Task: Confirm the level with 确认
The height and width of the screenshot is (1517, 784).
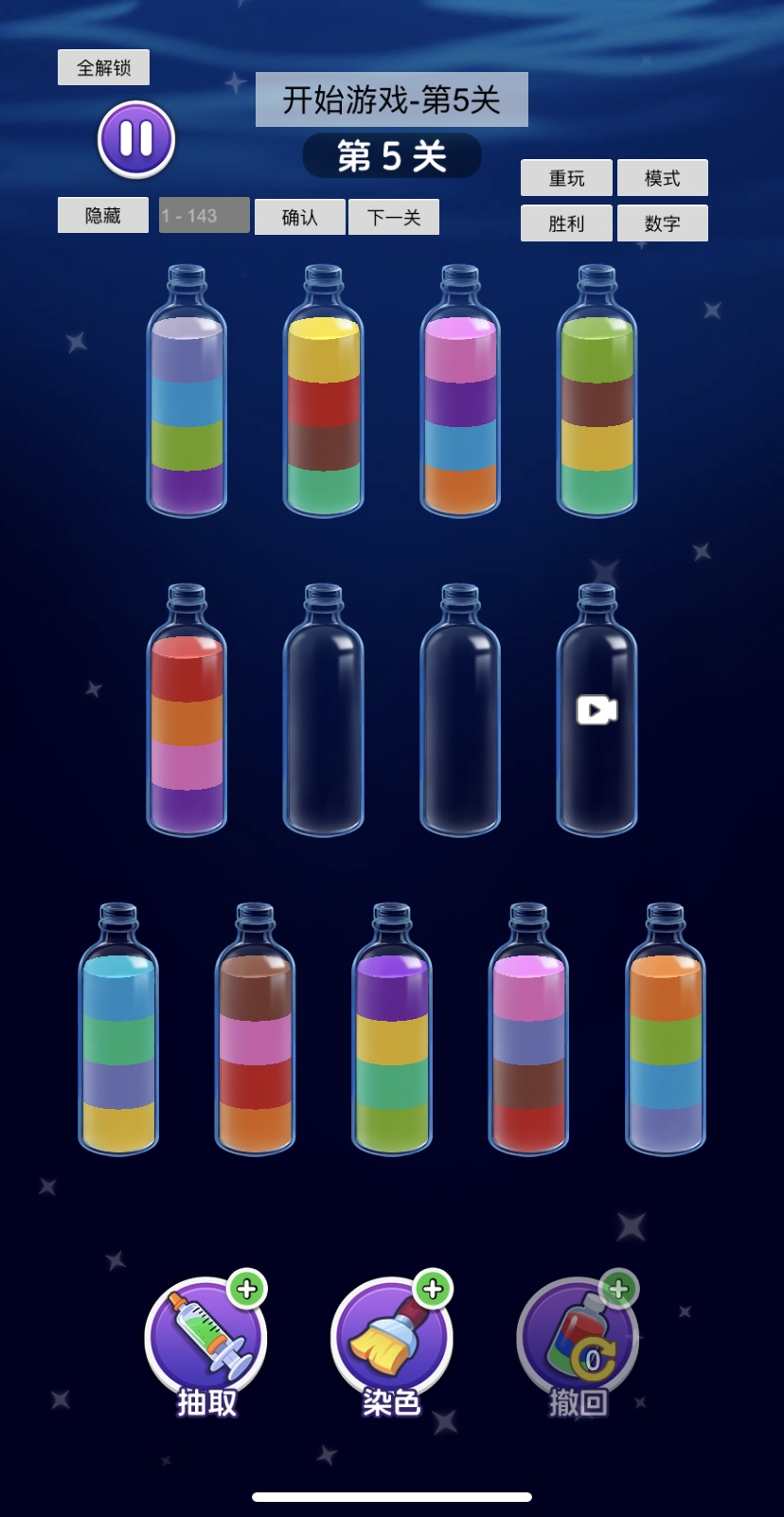Action: 299,217
